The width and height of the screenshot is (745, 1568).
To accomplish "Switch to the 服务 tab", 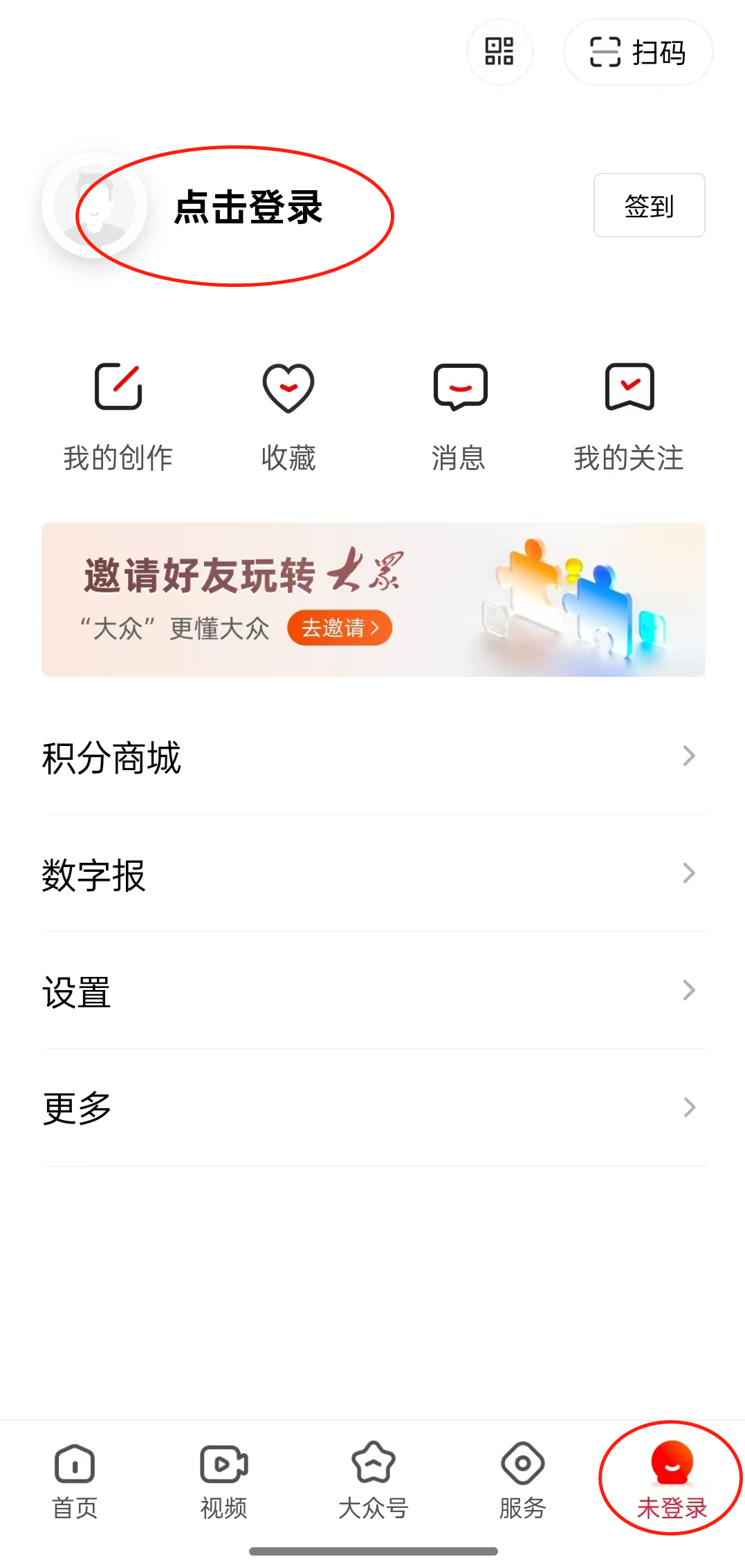I will point(523,1481).
